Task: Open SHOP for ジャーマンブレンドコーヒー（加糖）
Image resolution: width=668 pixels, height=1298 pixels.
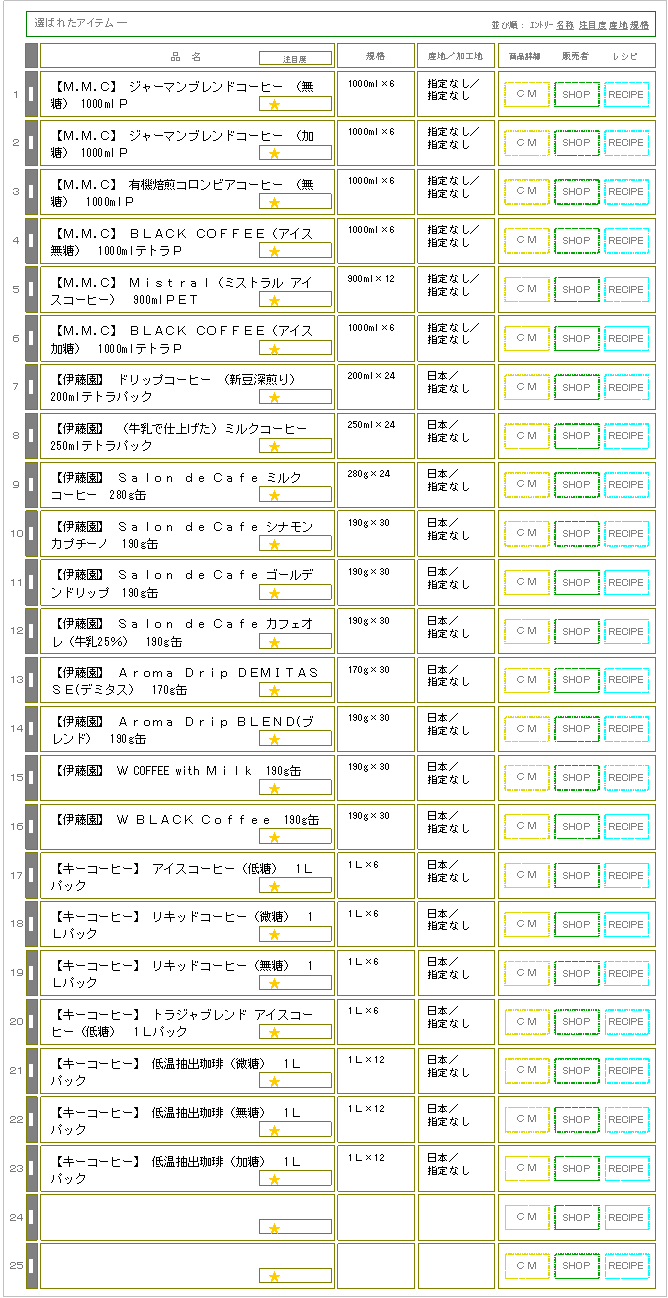Action: [576, 143]
